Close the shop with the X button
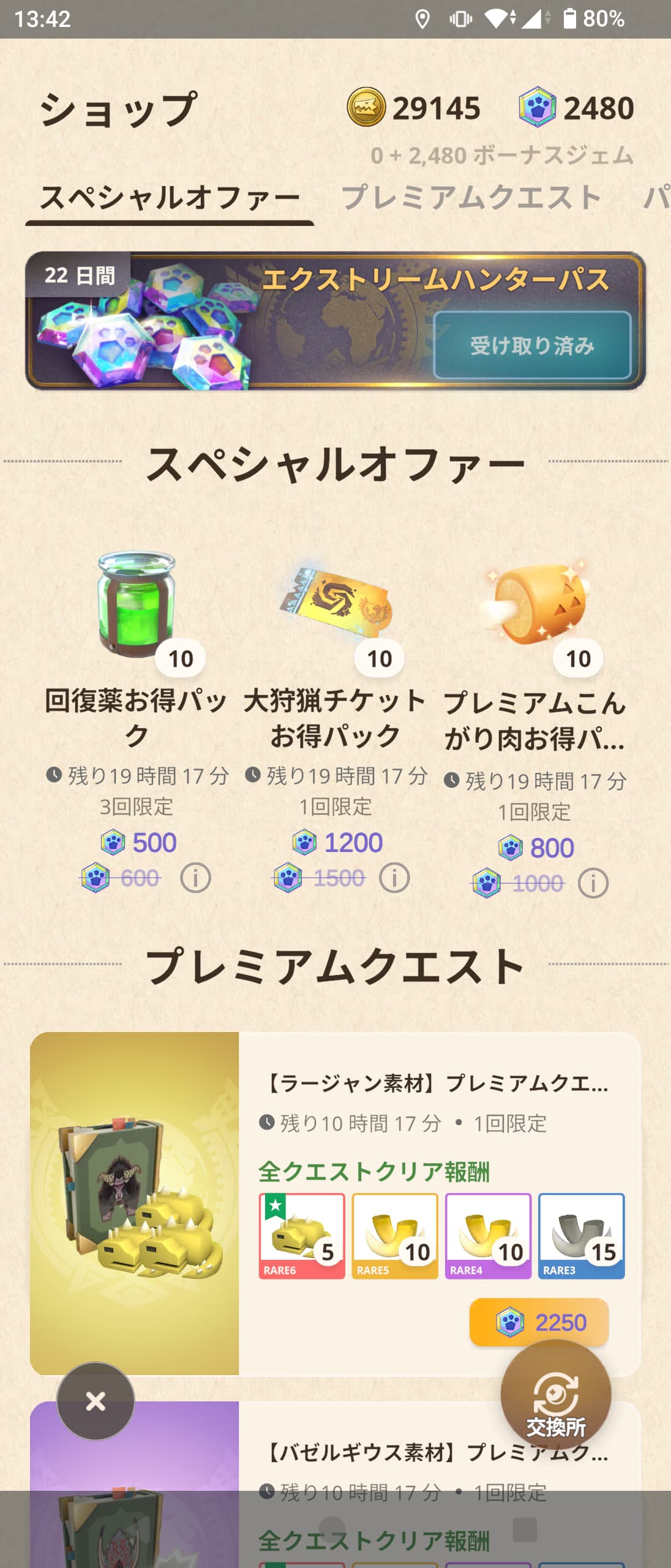The width and height of the screenshot is (671, 1568). point(96,1401)
